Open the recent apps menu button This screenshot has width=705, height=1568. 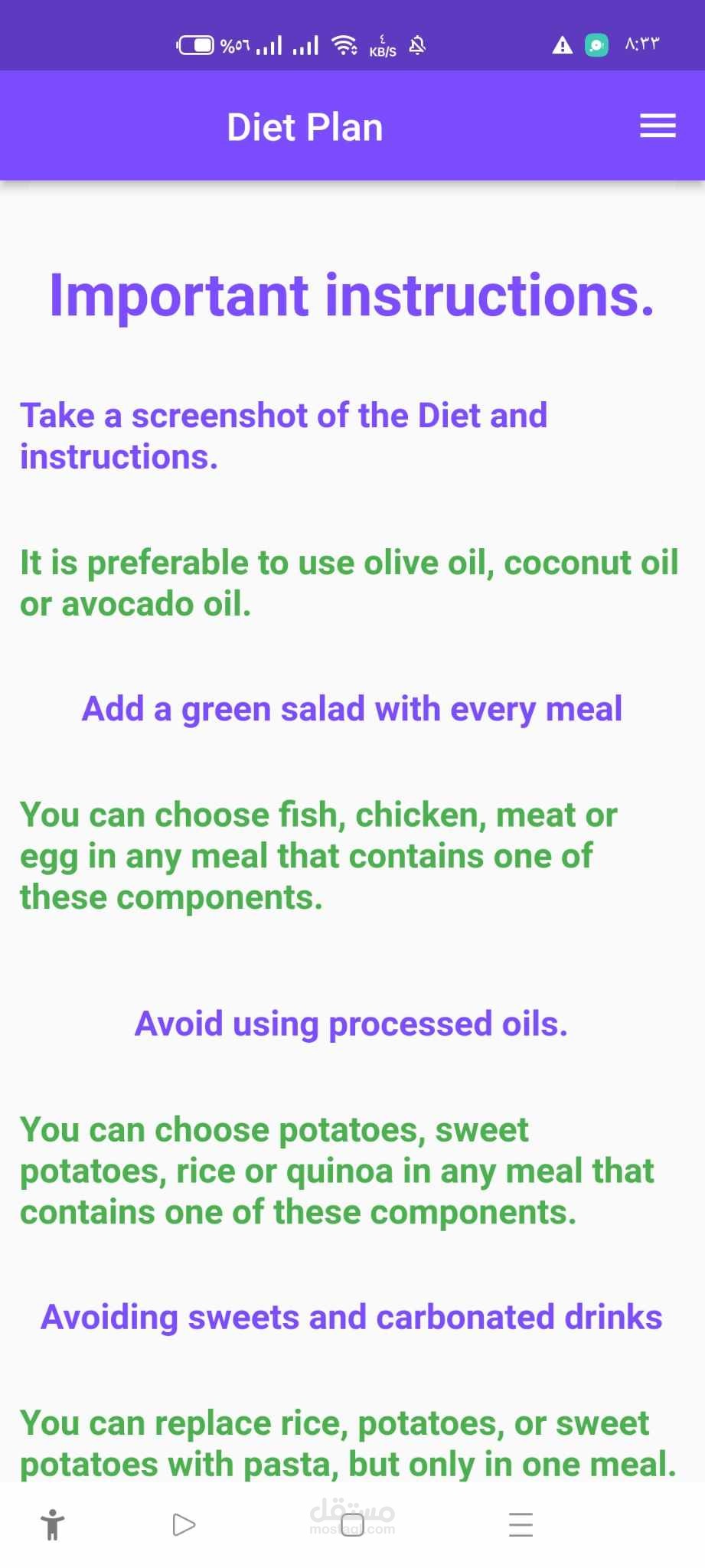click(521, 1524)
